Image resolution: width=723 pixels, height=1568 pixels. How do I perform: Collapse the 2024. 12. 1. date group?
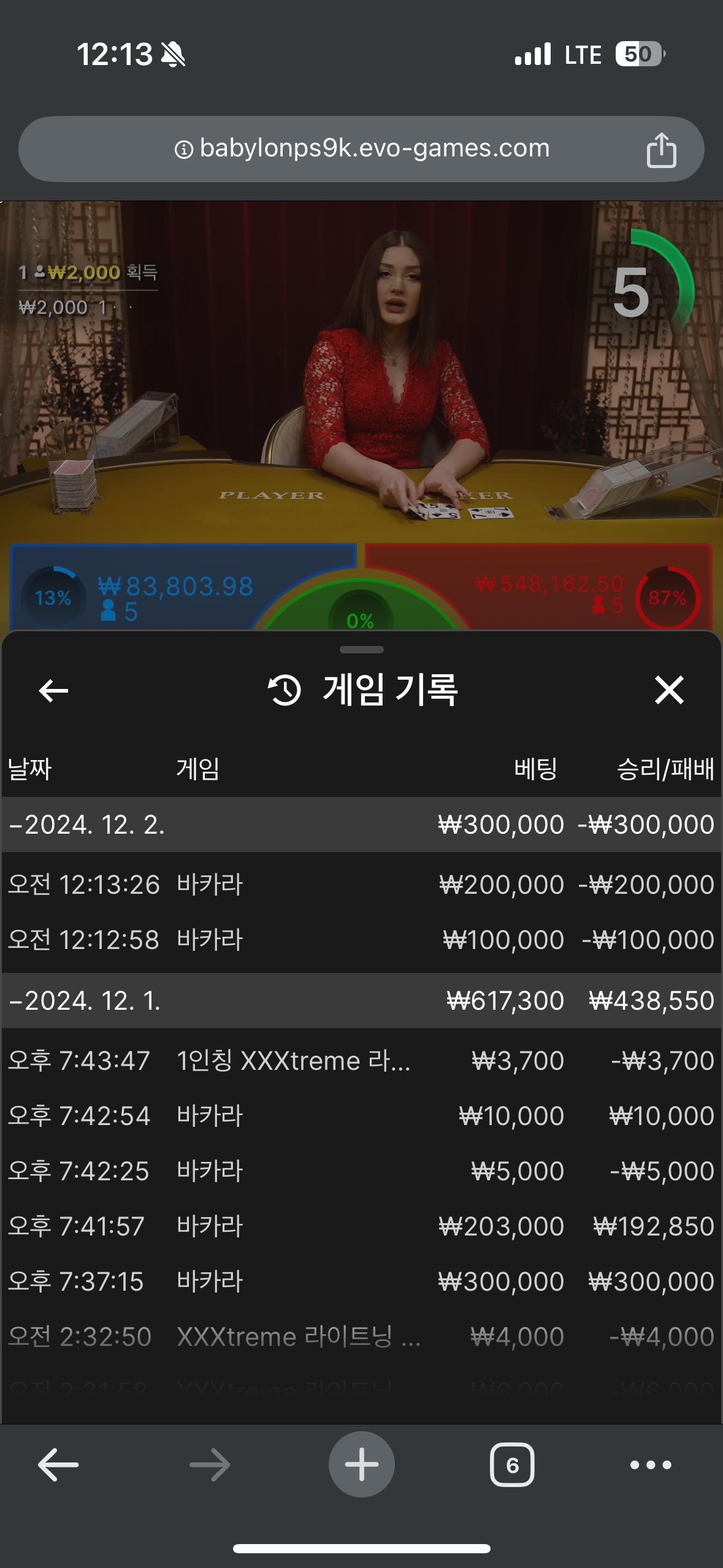tap(86, 1001)
